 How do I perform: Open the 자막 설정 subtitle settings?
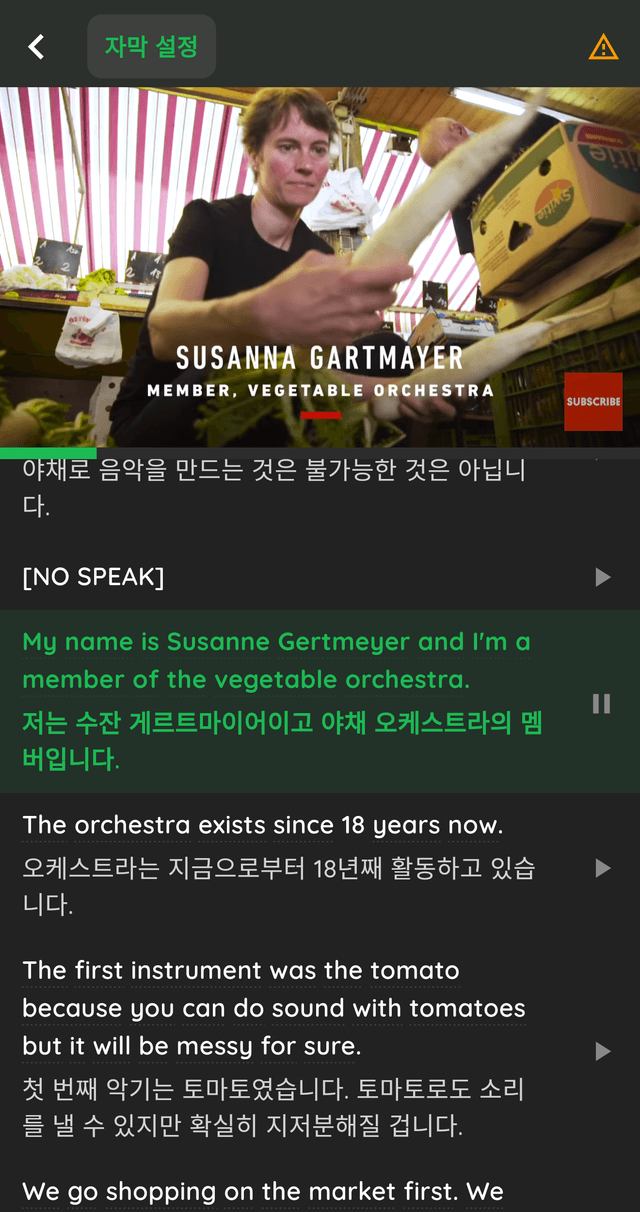(151, 47)
